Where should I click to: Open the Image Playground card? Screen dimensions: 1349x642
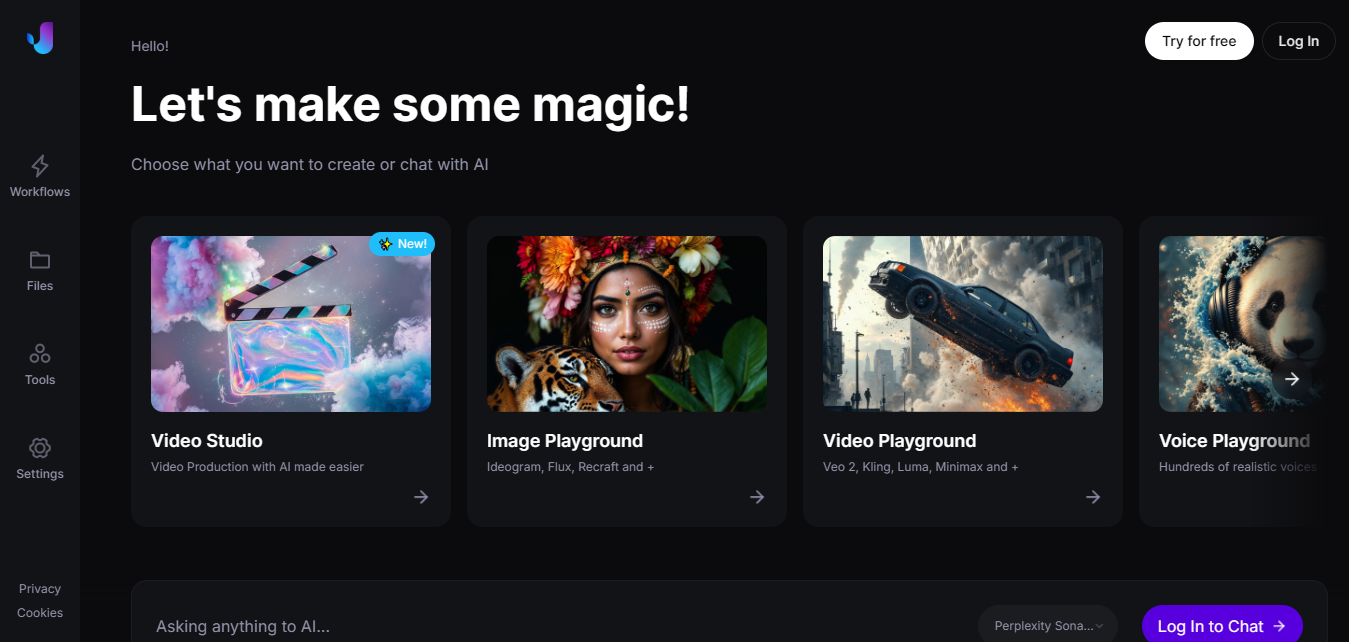coord(626,370)
